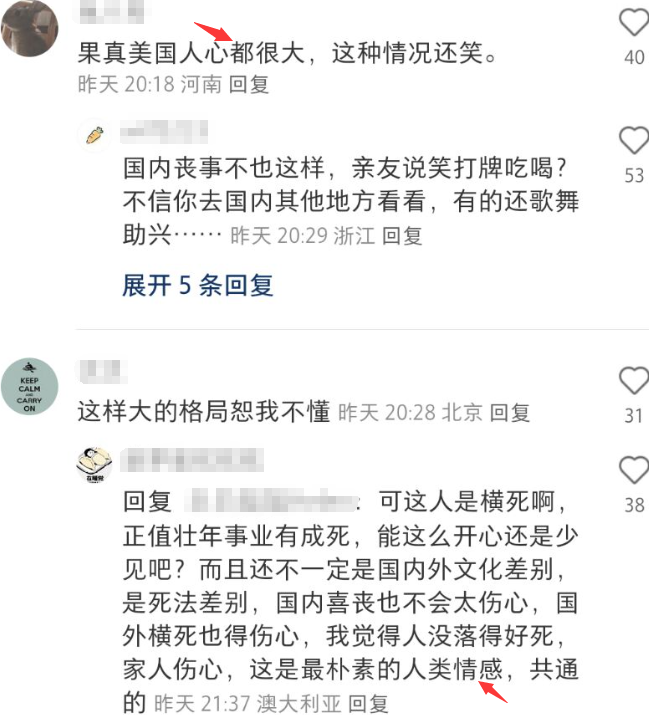Reply to the 20:18 河南 comment

tap(250, 85)
